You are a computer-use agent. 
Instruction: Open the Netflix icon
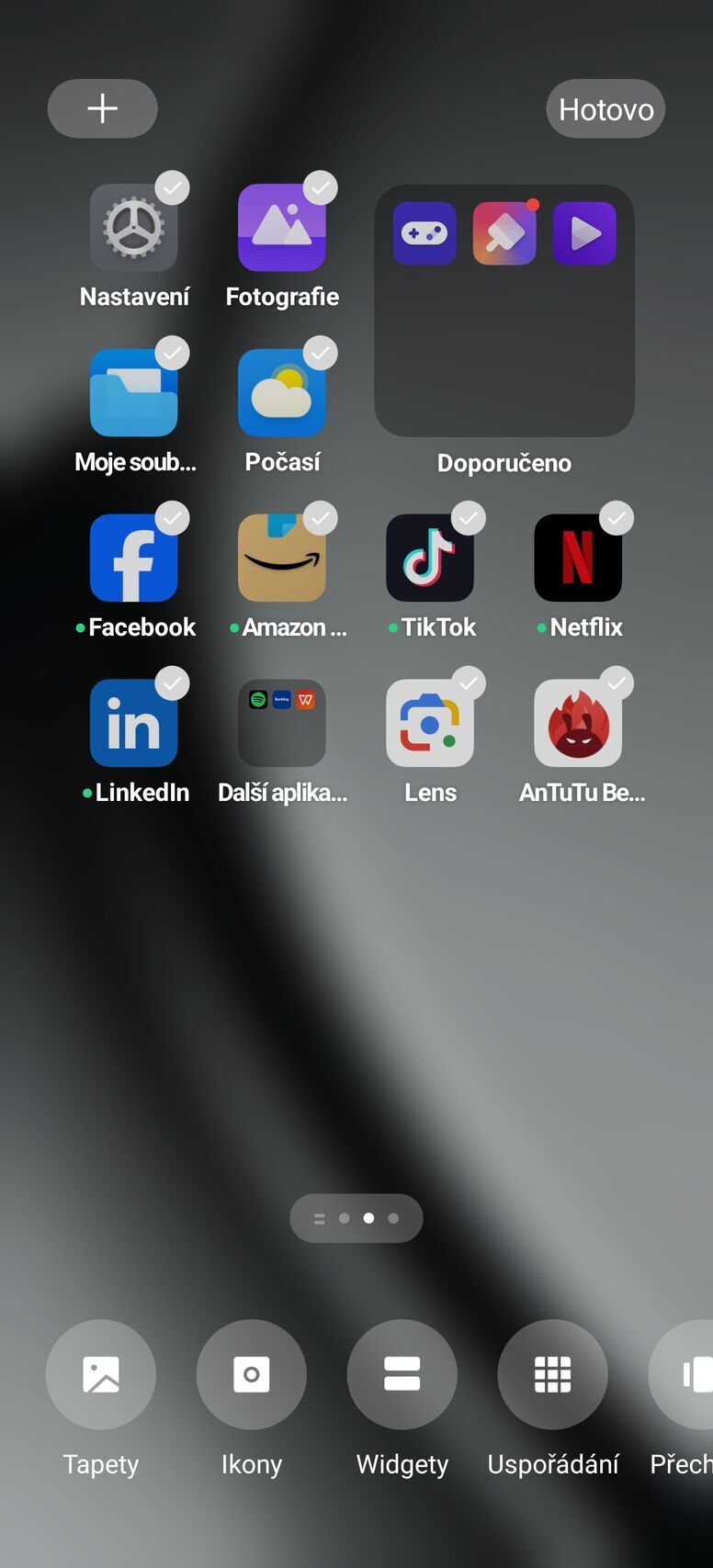579,558
